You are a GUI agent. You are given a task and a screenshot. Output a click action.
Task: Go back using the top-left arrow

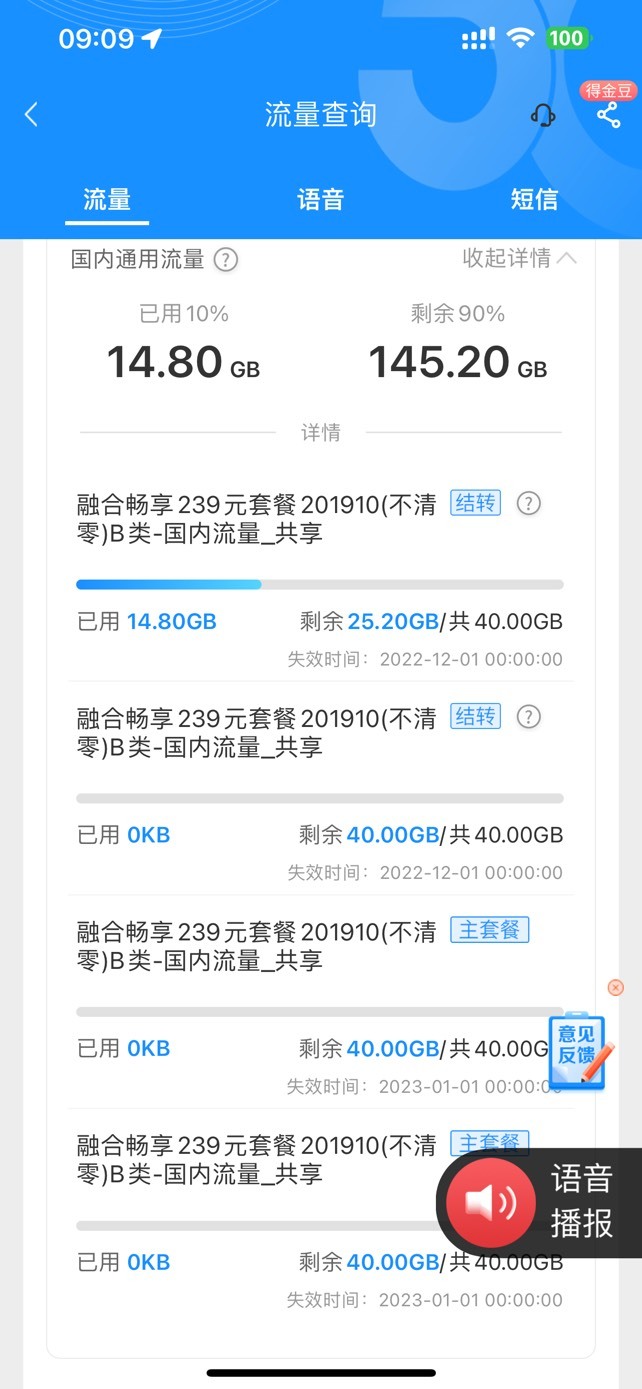pos(31,115)
